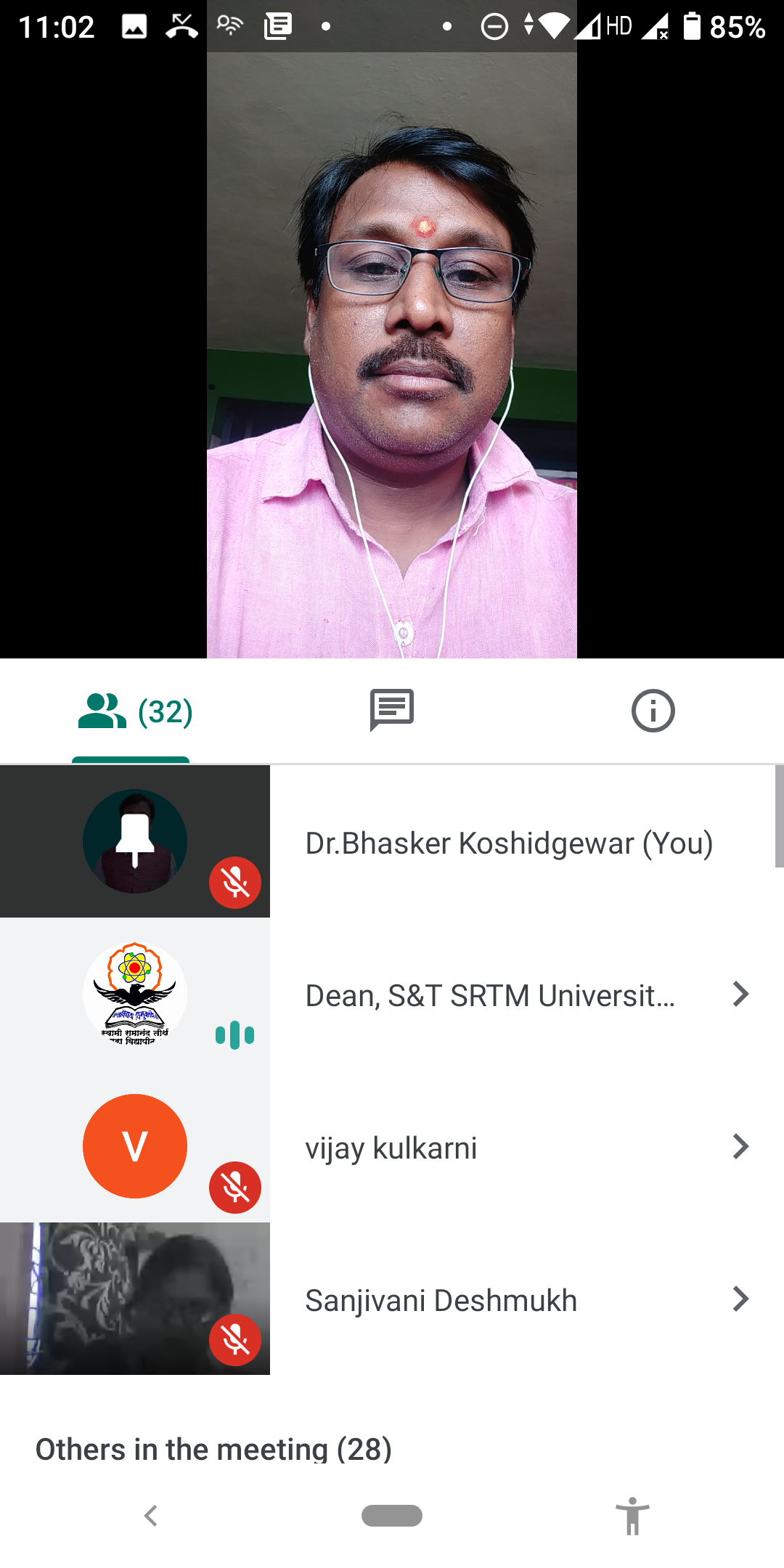Open the meeting info tab

(653, 711)
